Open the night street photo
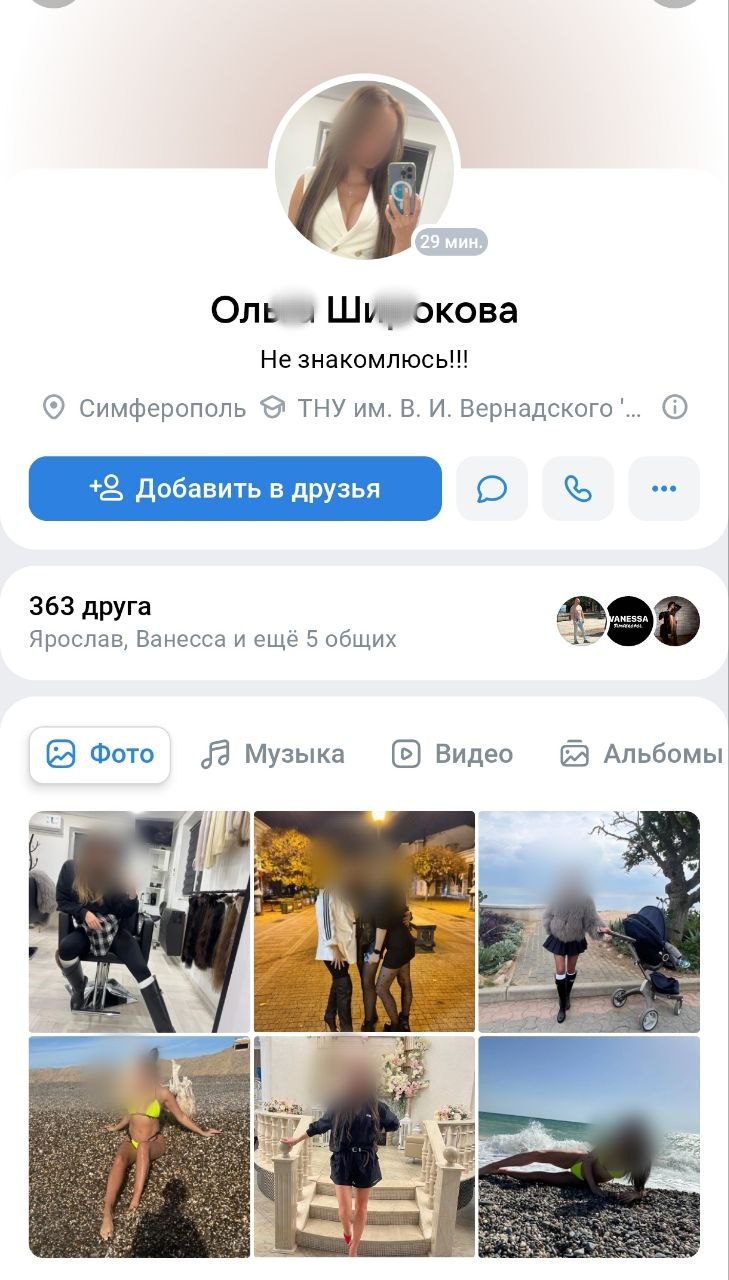 [x=364, y=921]
